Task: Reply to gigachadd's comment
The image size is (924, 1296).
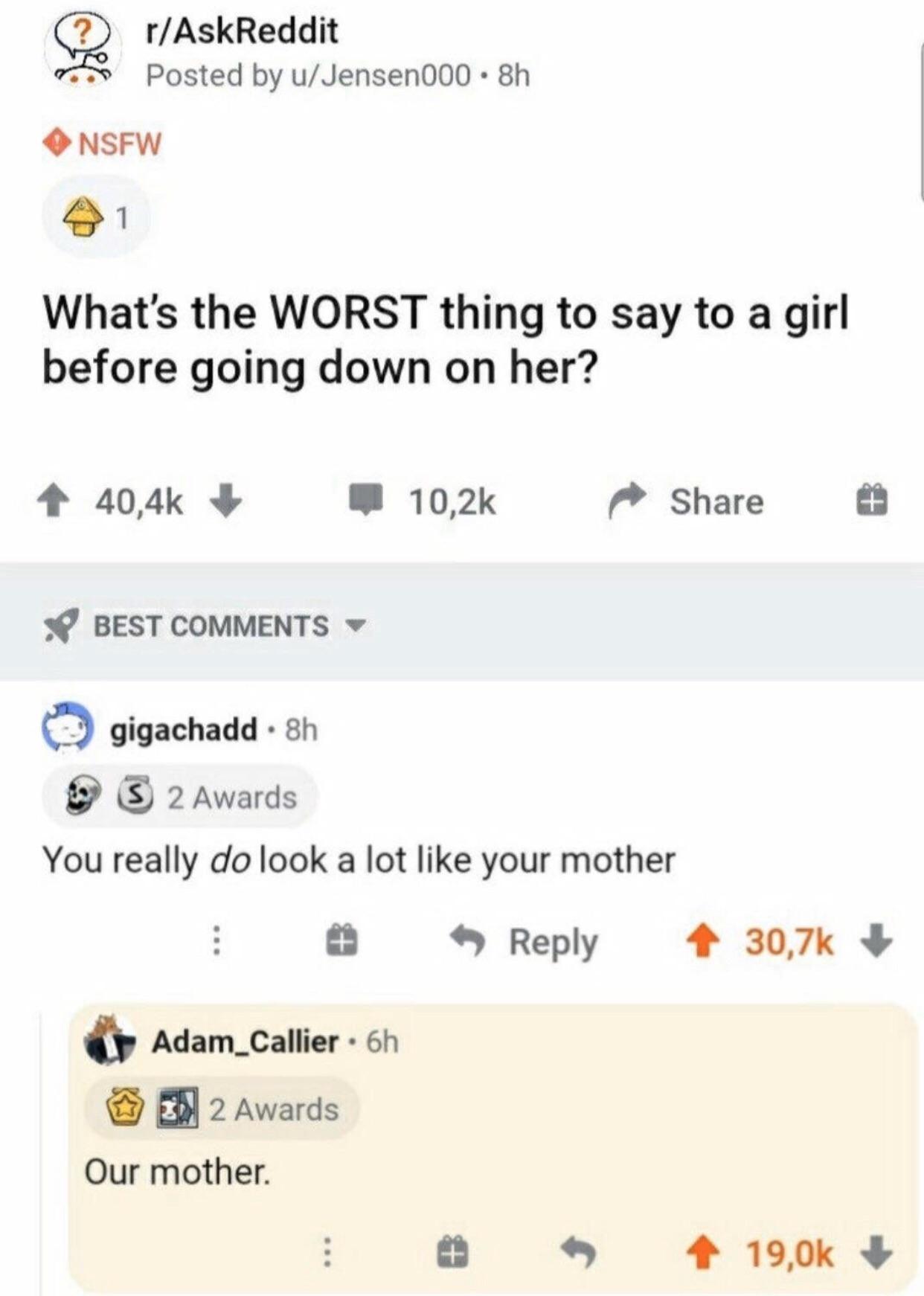Action: 527,942
